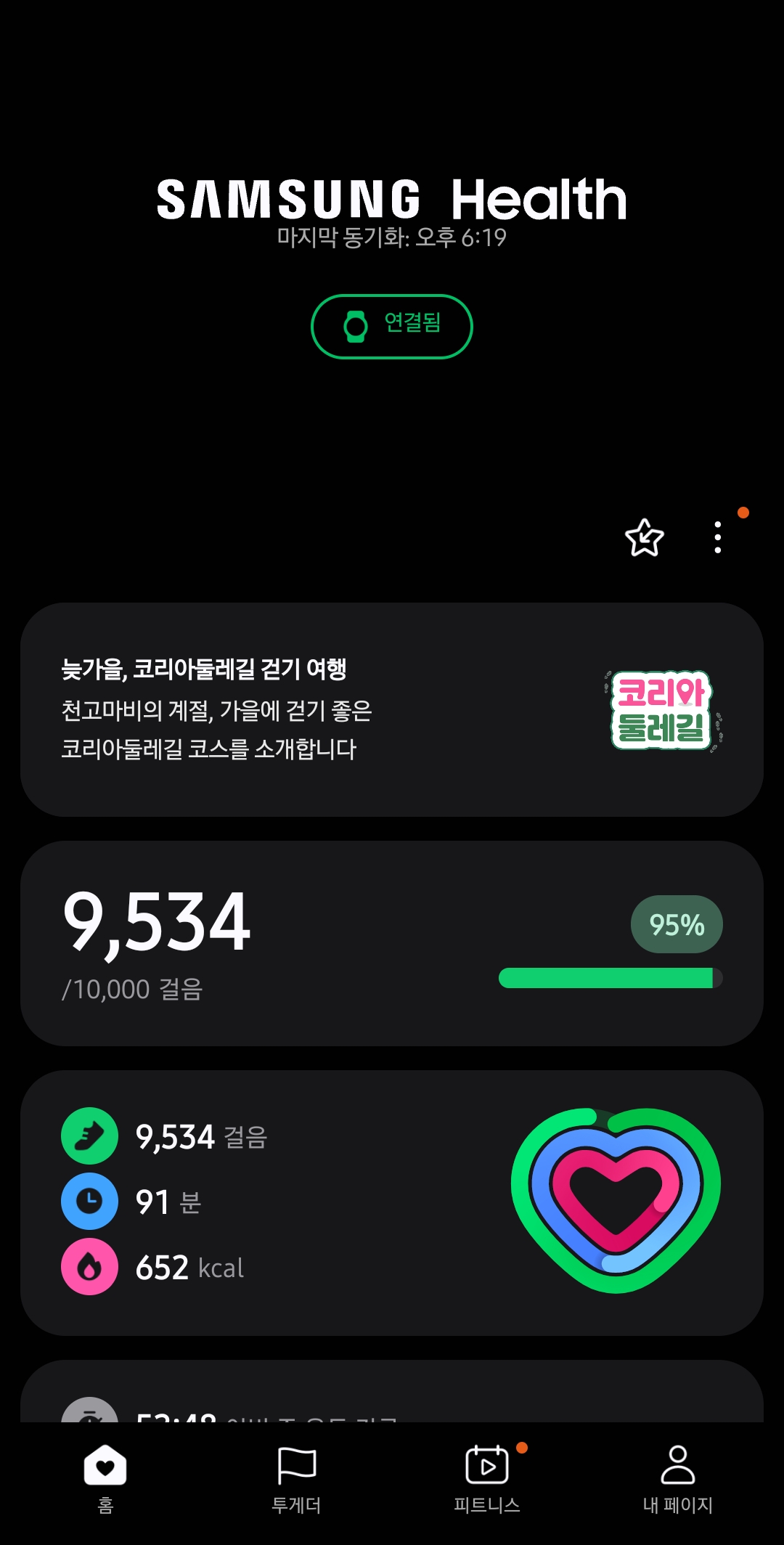Open the 9,534 steps progress card
Viewport: 784px width, 1545px height.
click(392, 943)
